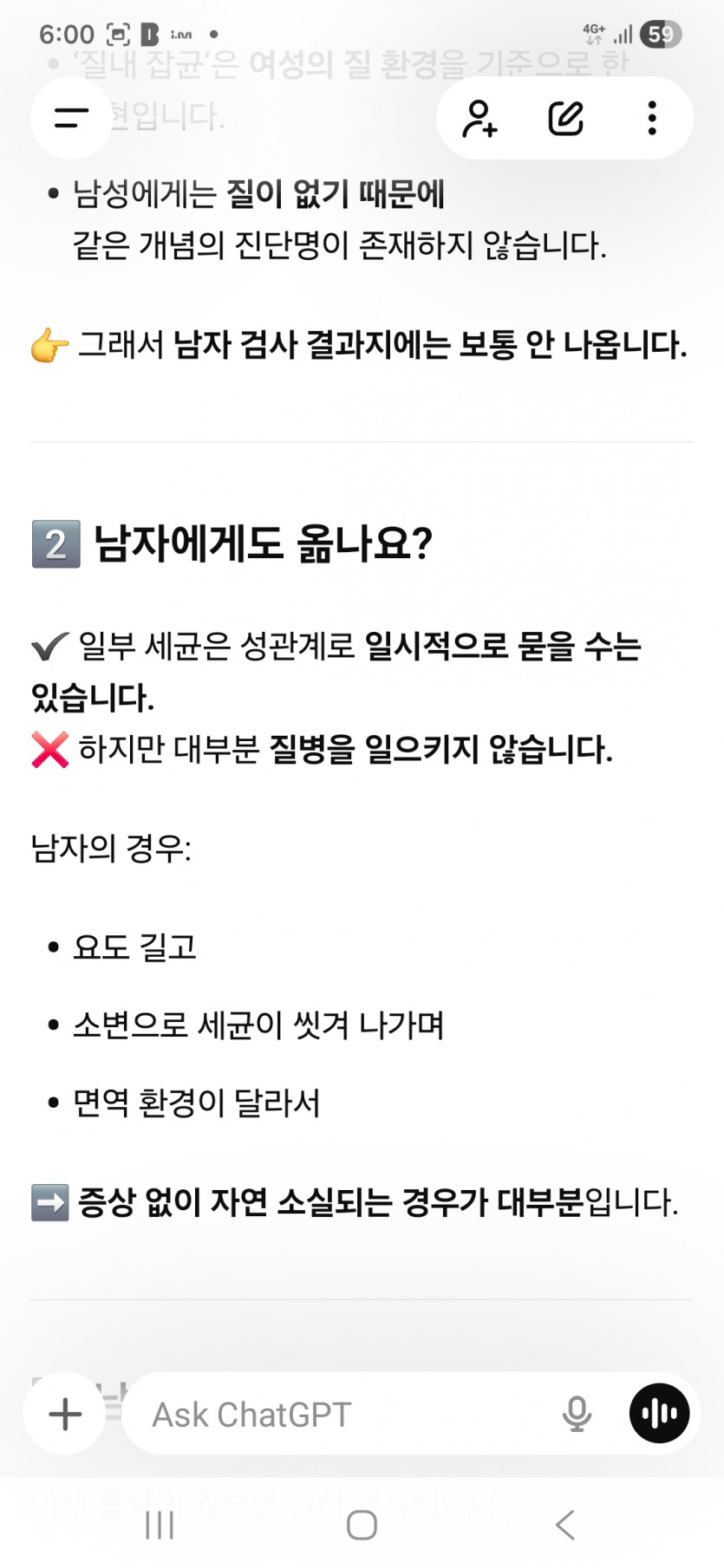The width and height of the screenshot is (724, 1568).
Task: Launch voice mode with the waveform button
Action: tap(659, 1414)
